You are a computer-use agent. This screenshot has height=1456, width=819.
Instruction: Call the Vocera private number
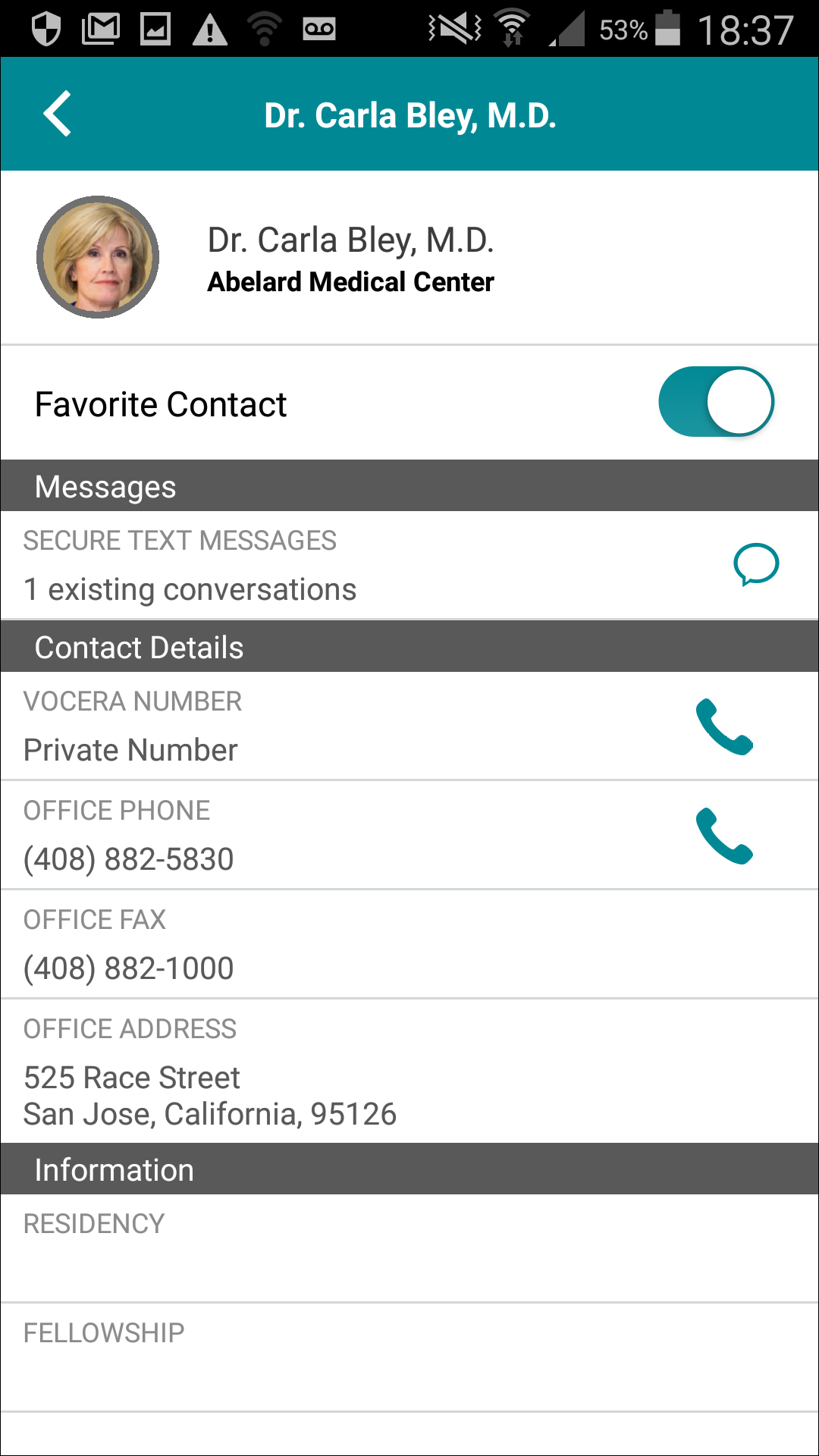coord(724,726)
